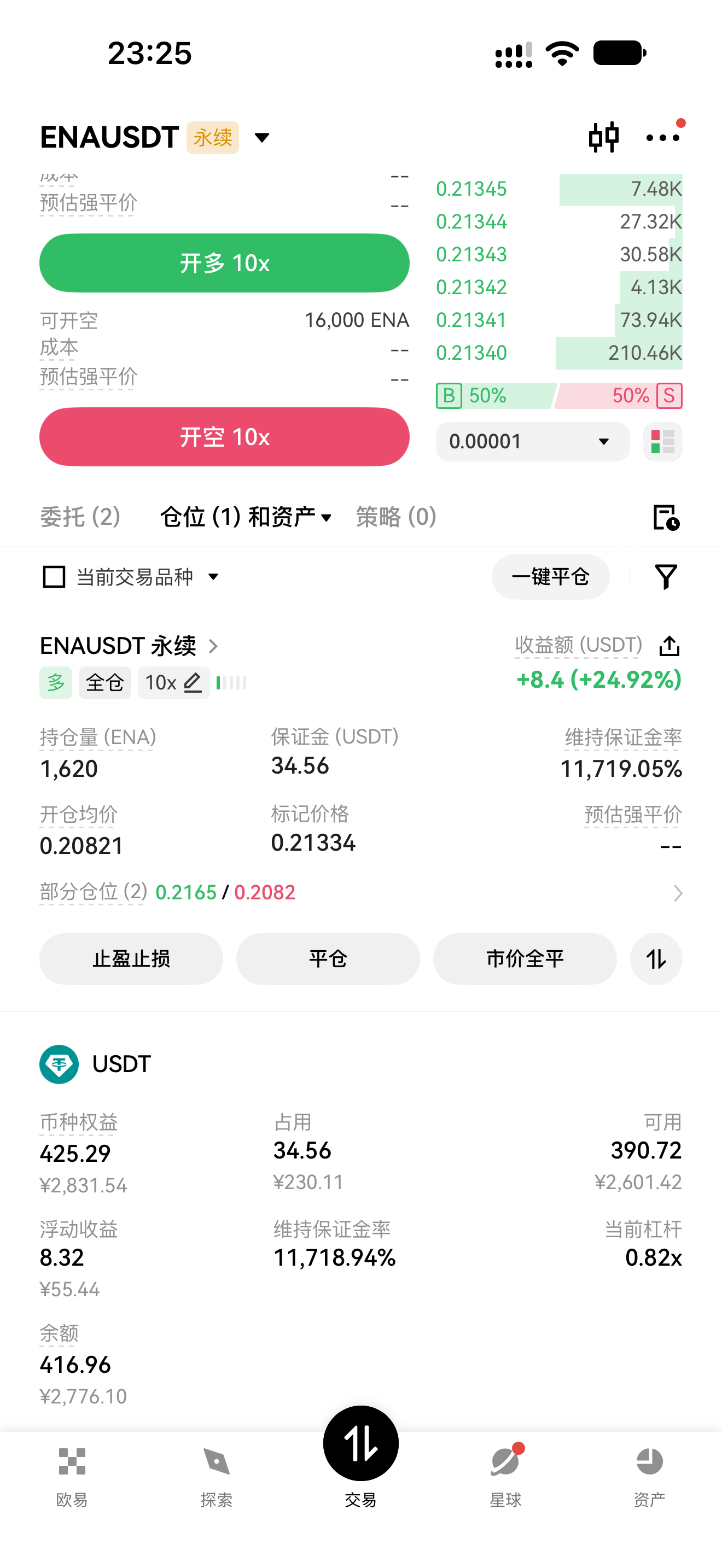Viewport: 722px width, 1568px height.
Task: Expand the 0.00001 price depth dropdown
Action: tap(533, 441)
